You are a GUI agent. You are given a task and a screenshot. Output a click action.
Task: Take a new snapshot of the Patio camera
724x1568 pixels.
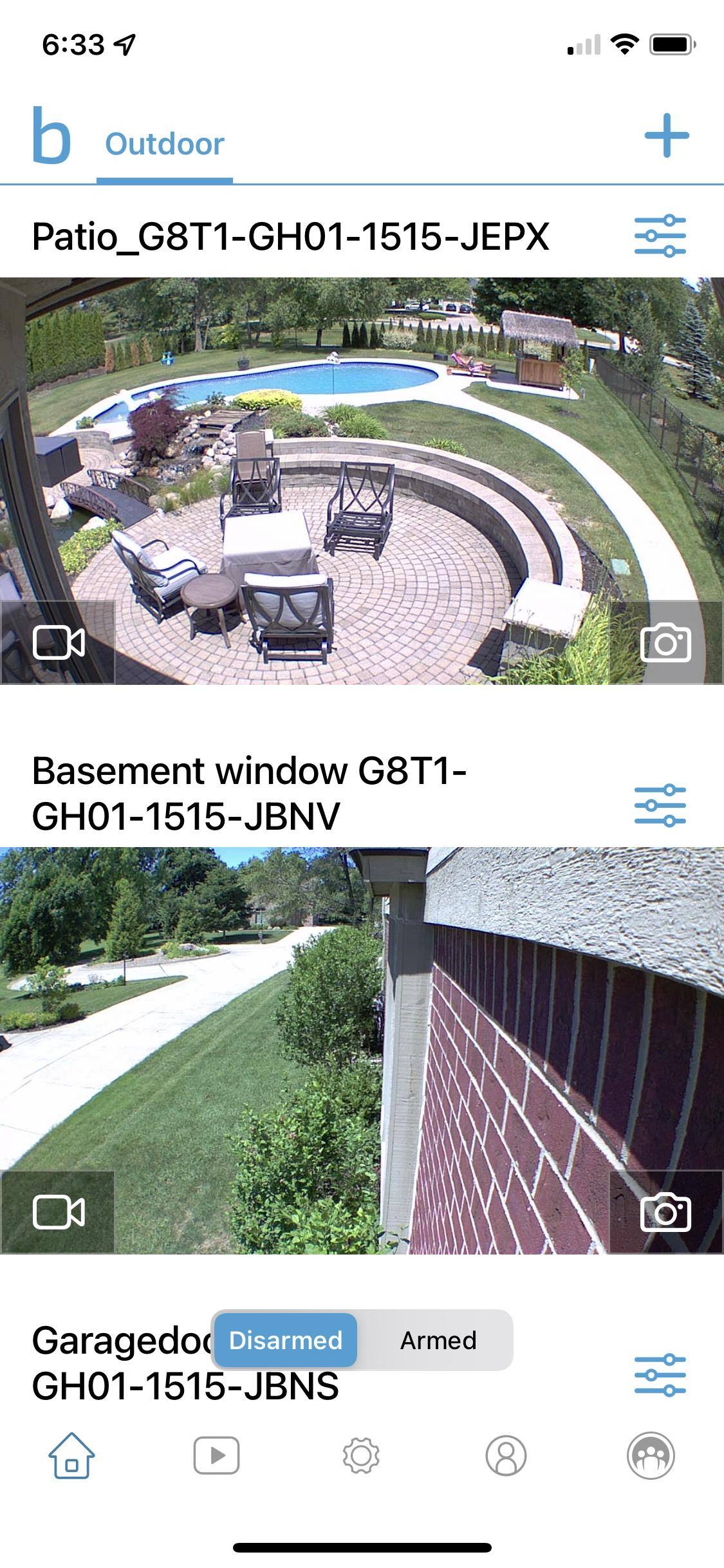pos(666,642)
